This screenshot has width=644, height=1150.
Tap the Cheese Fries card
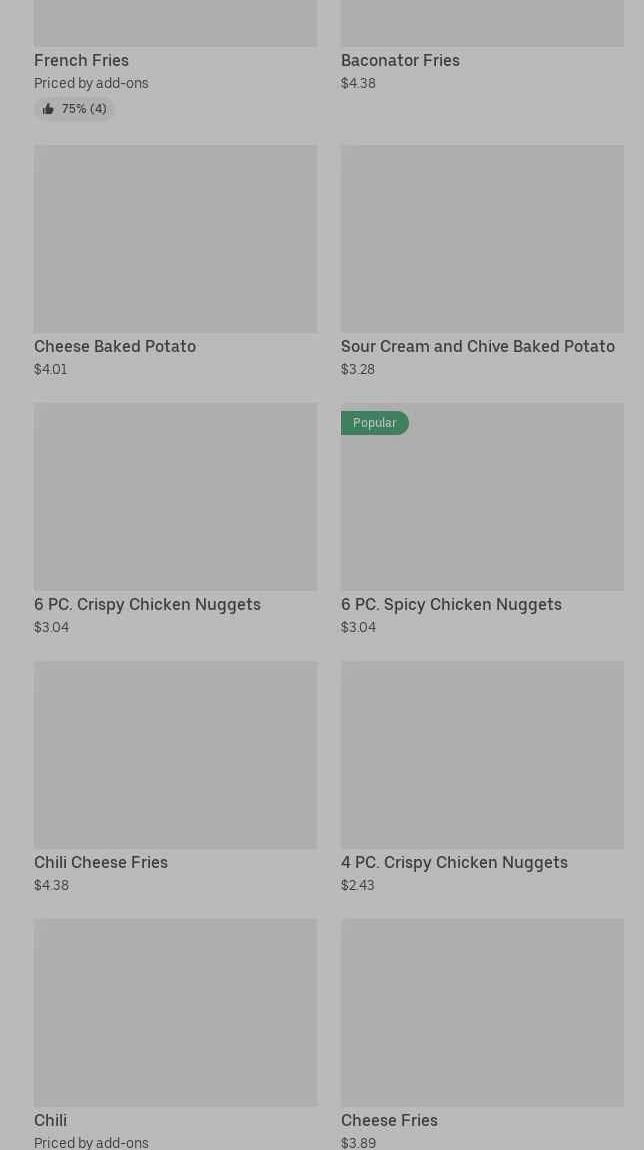(x=482, y=1034)
